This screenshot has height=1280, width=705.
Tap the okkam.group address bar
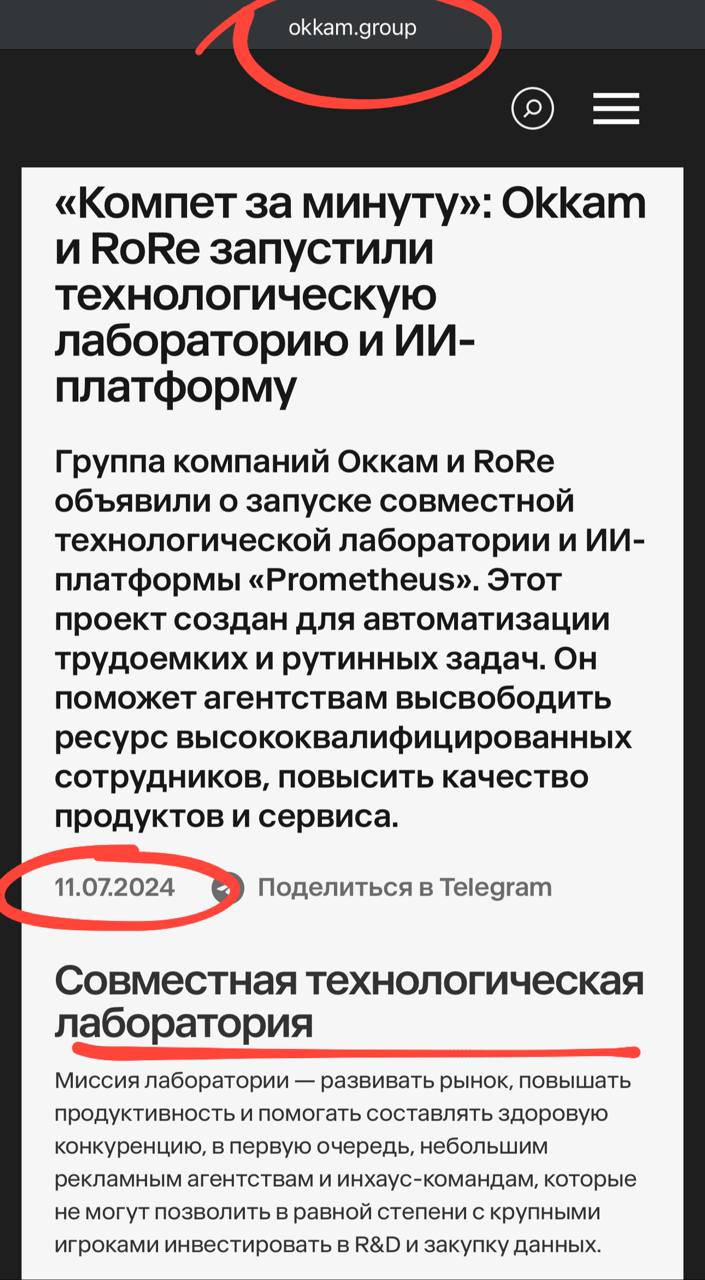coord(352,27)
